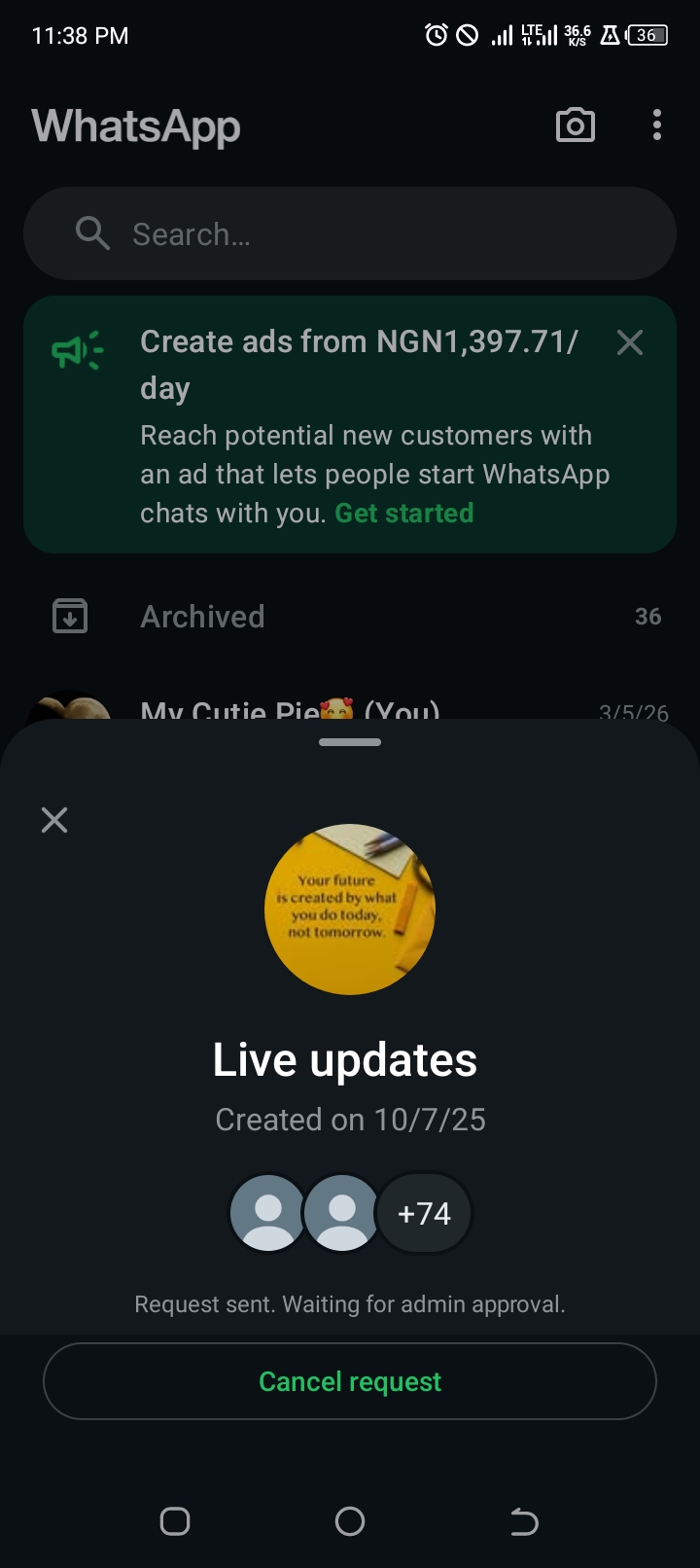The image size is (700, 1568).
Task: Close the Live updates group sheet
Action: 54,820
